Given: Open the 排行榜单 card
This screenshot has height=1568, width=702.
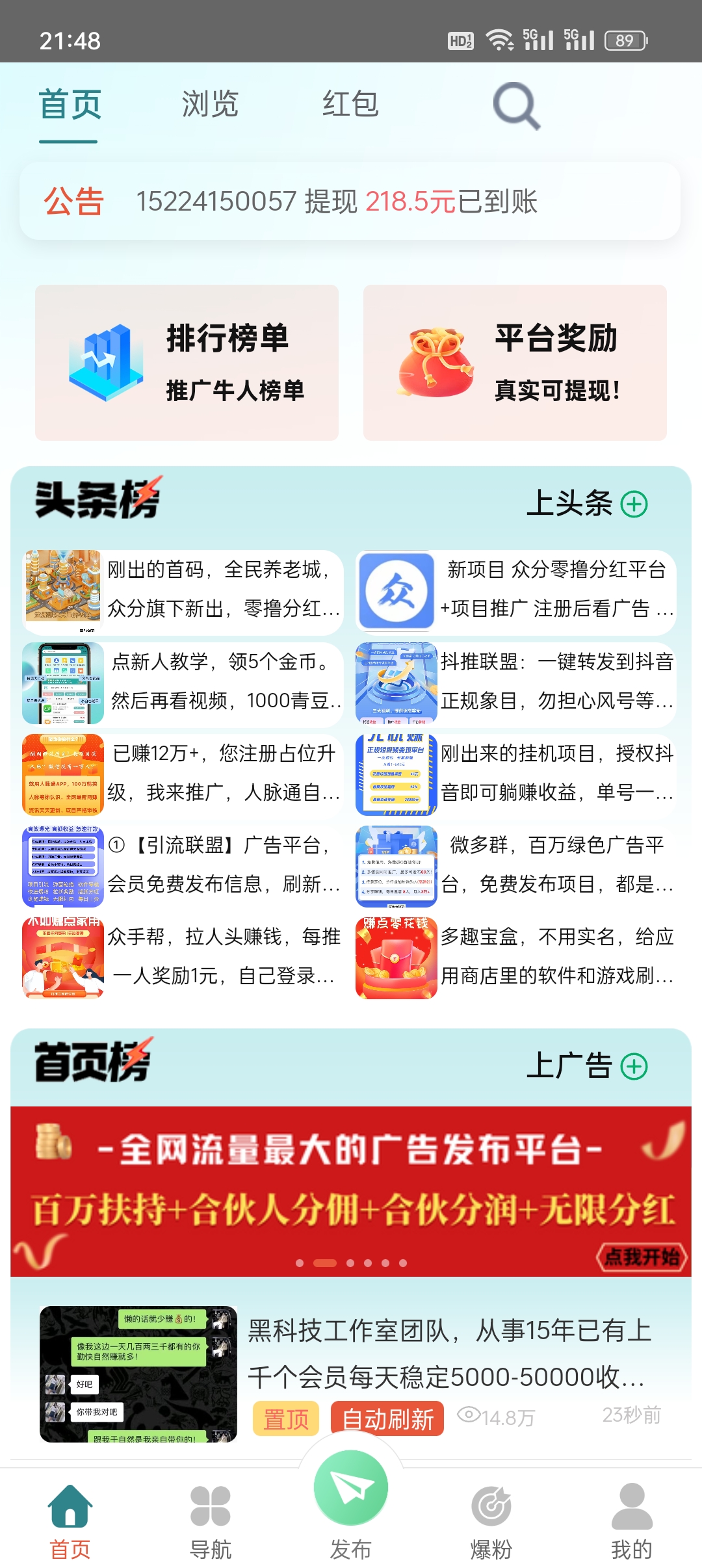Looking at the screenshot, I should tap(187, 363).
